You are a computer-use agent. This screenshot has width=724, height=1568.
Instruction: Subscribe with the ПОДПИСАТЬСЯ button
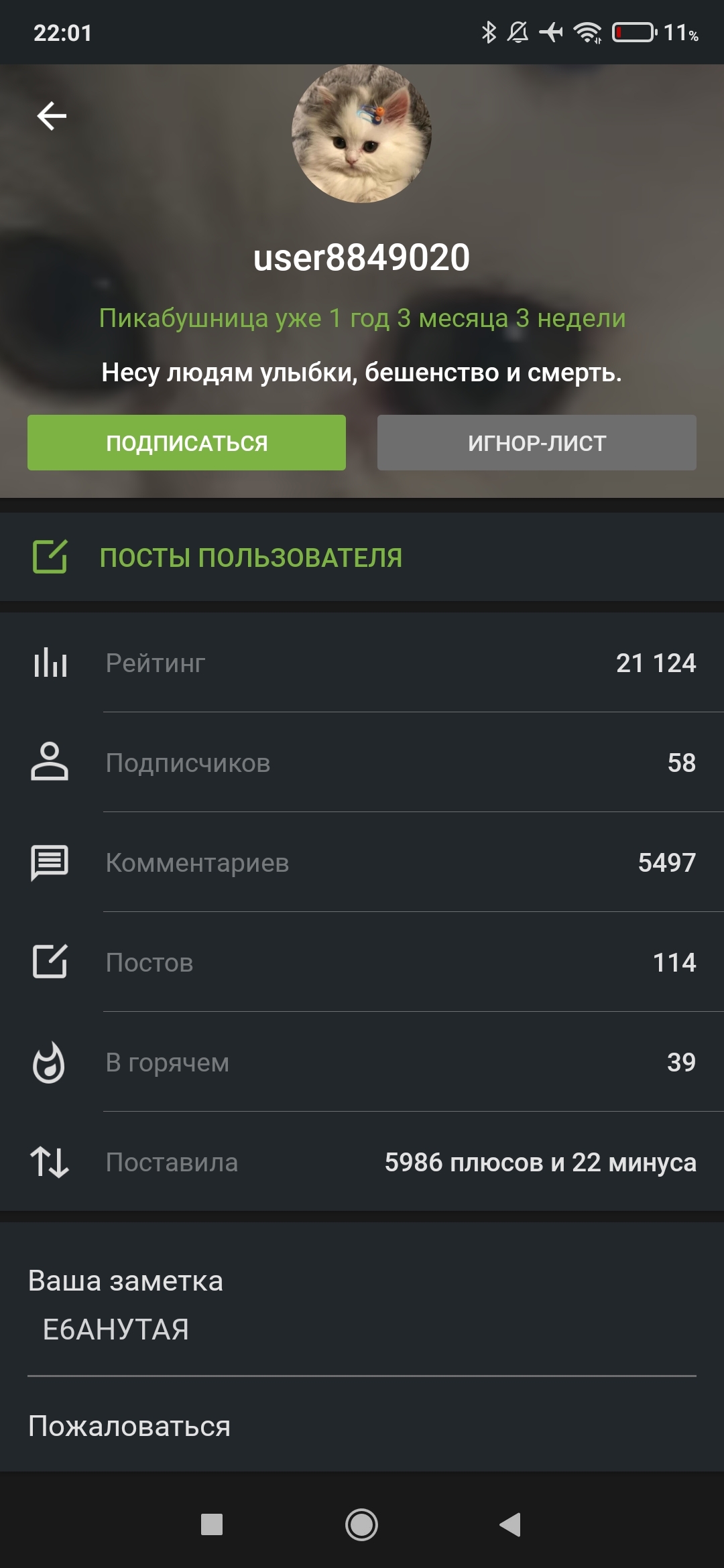(x=186, y=443)
